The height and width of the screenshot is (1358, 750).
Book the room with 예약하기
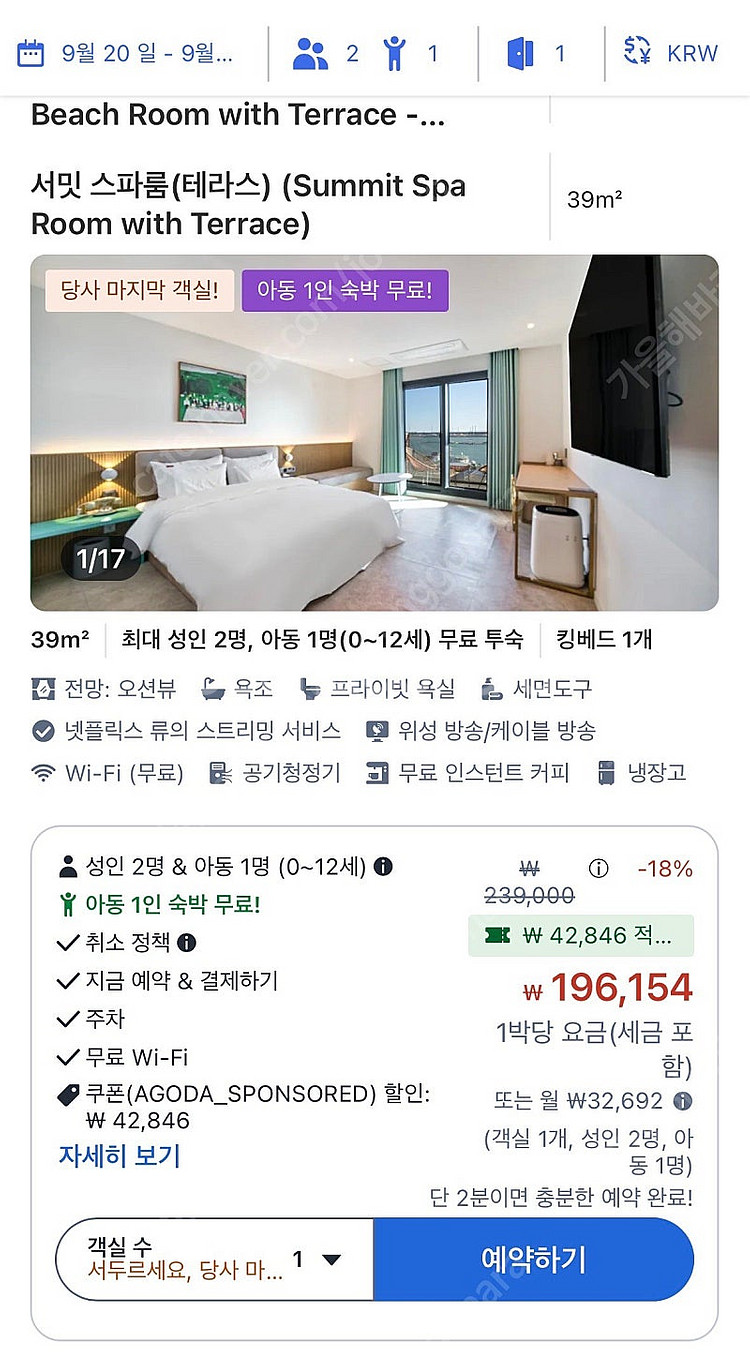533,1259
